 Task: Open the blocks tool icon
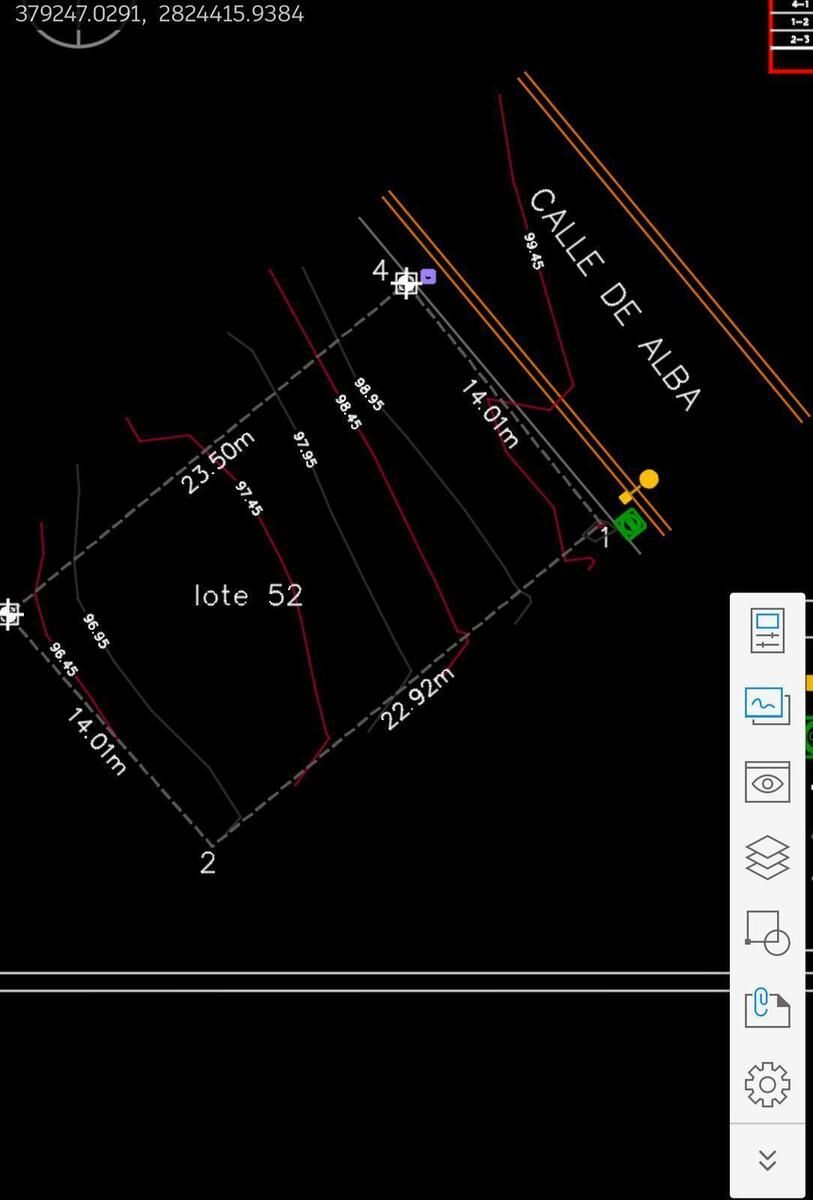click(x=767, y=933)
